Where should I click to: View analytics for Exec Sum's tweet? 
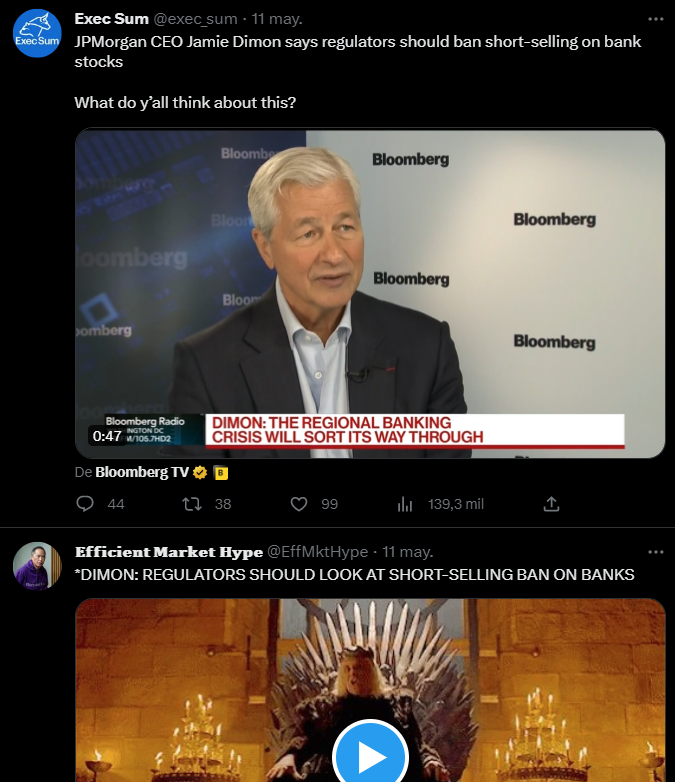point(405,504)
